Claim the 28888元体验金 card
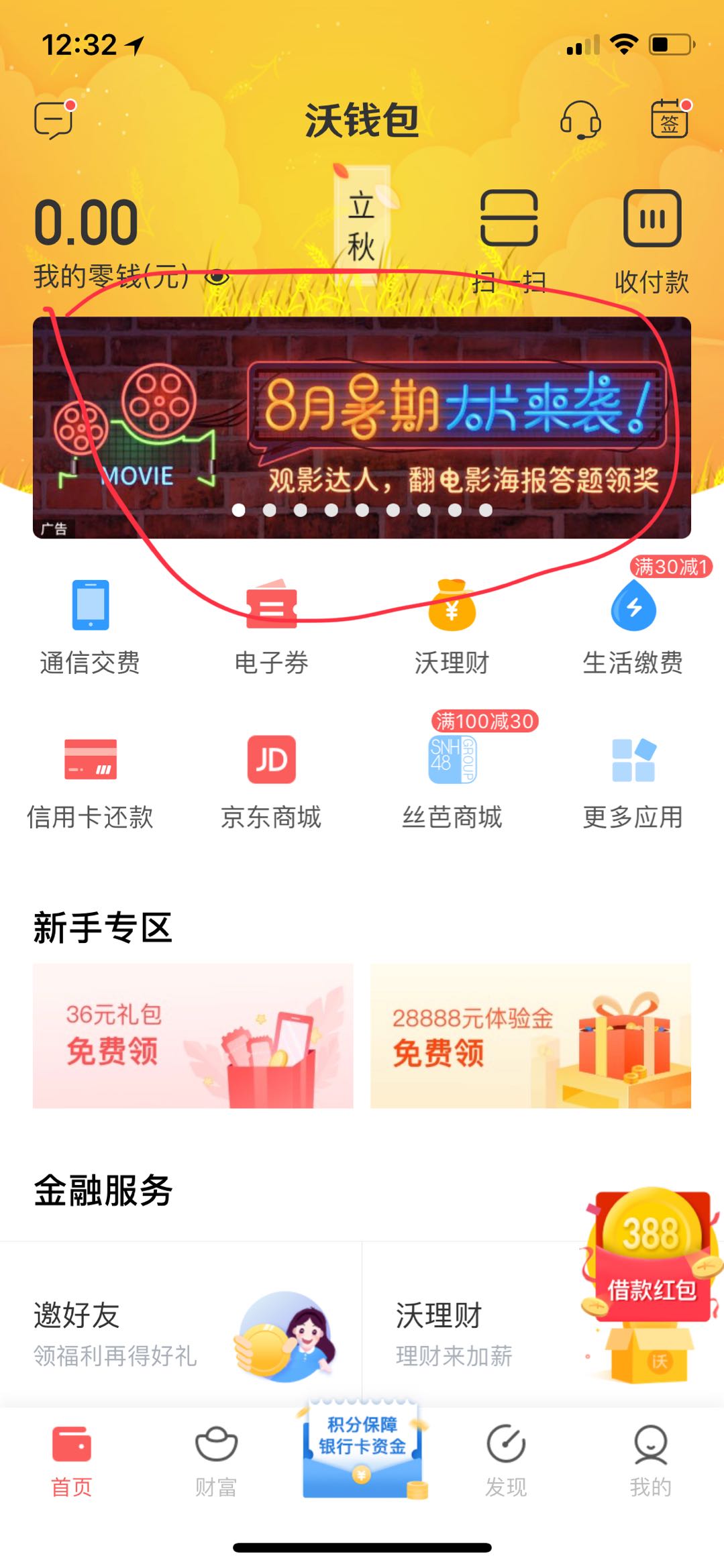 530,1035
